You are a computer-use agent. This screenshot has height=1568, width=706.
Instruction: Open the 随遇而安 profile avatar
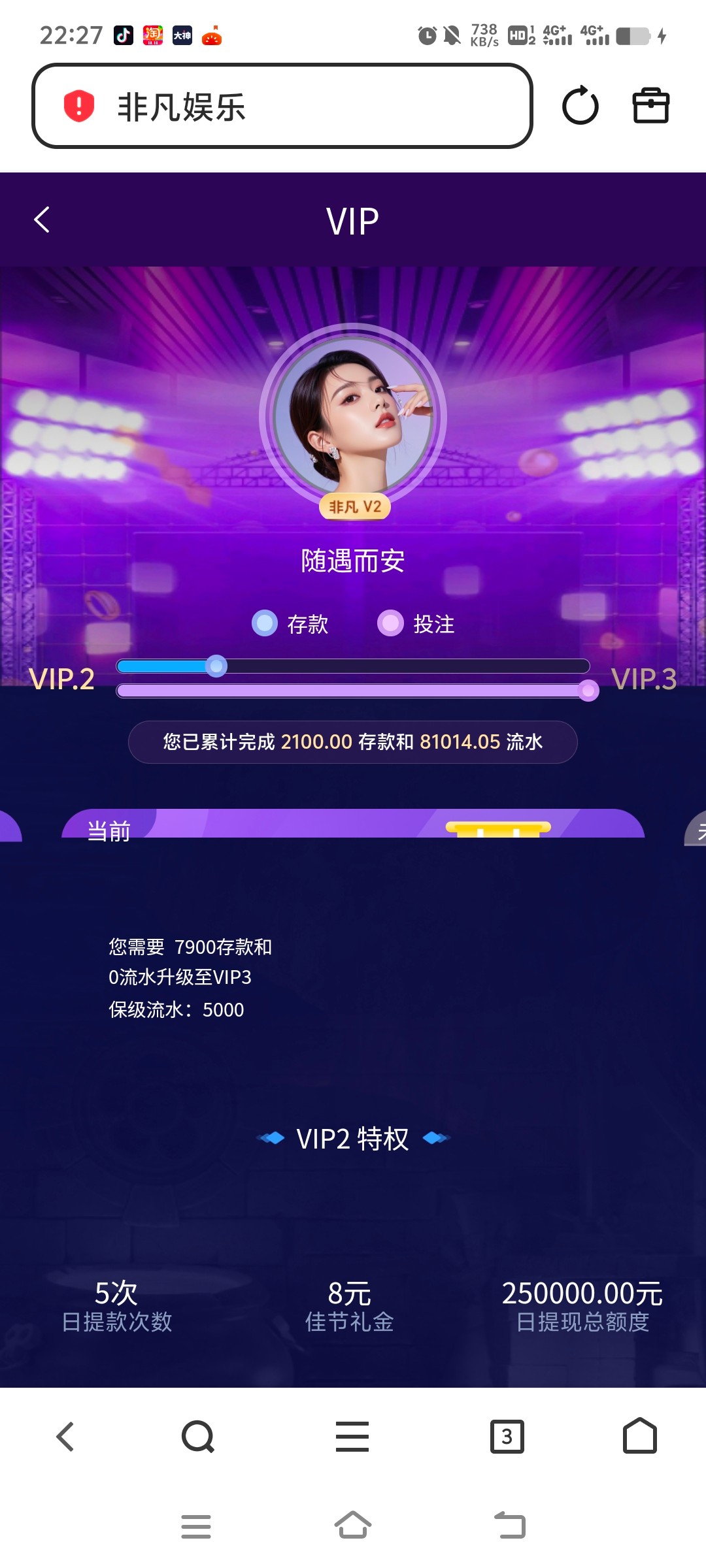353,416
